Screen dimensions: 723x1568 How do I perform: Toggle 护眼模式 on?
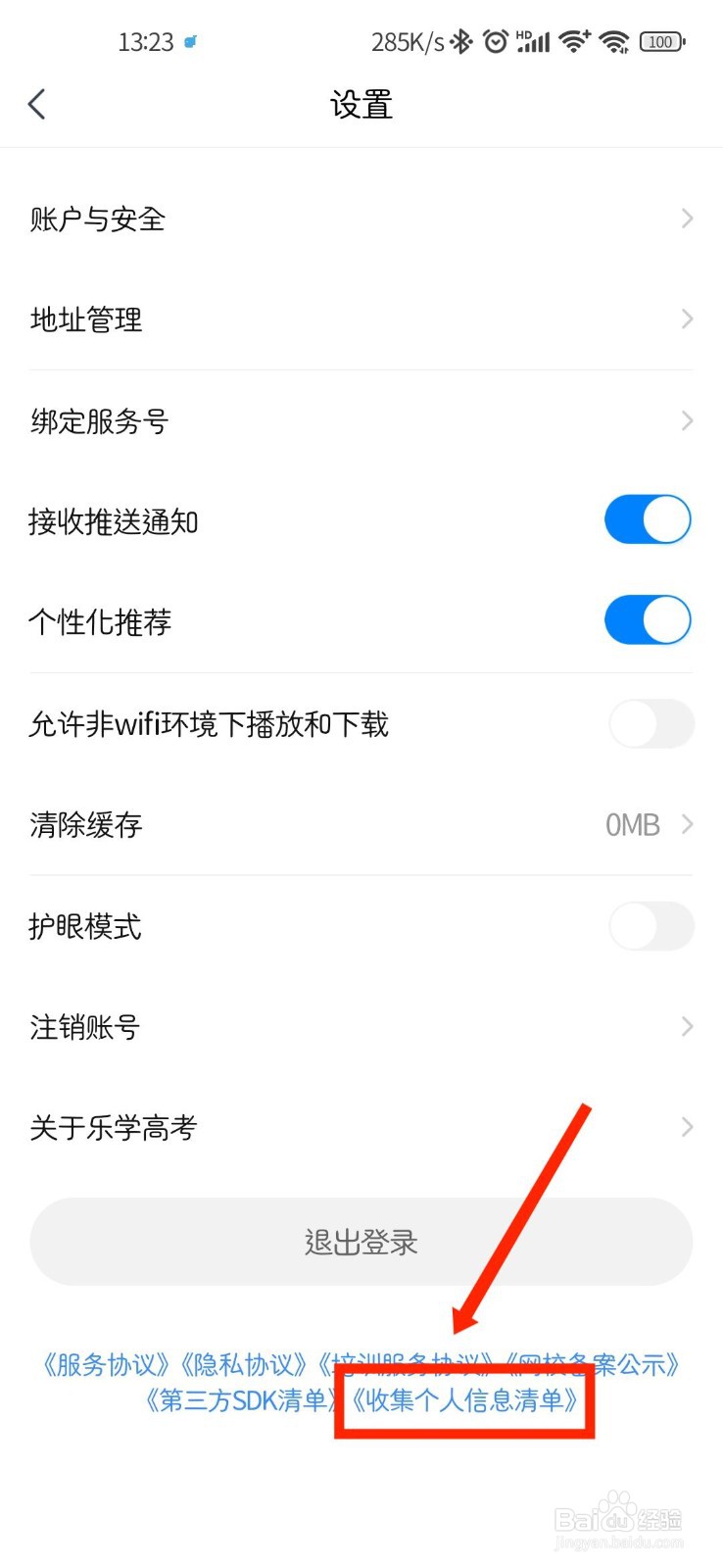[651, 926]
